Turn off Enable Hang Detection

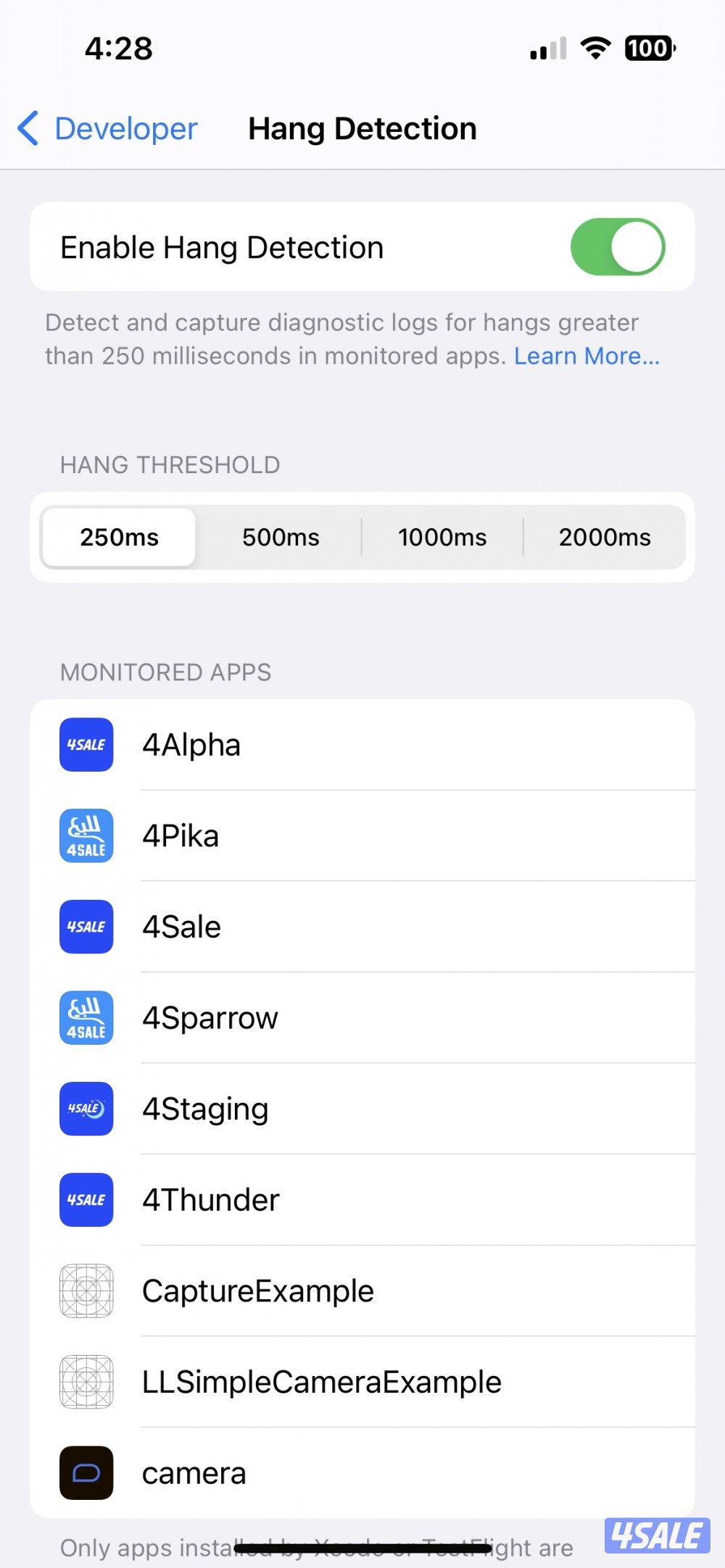[617, 247]
